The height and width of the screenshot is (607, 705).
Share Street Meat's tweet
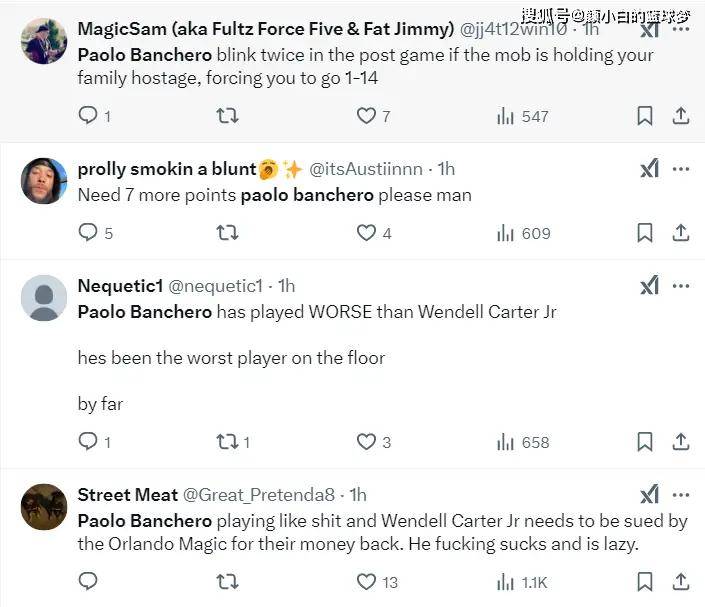point(681,581)
